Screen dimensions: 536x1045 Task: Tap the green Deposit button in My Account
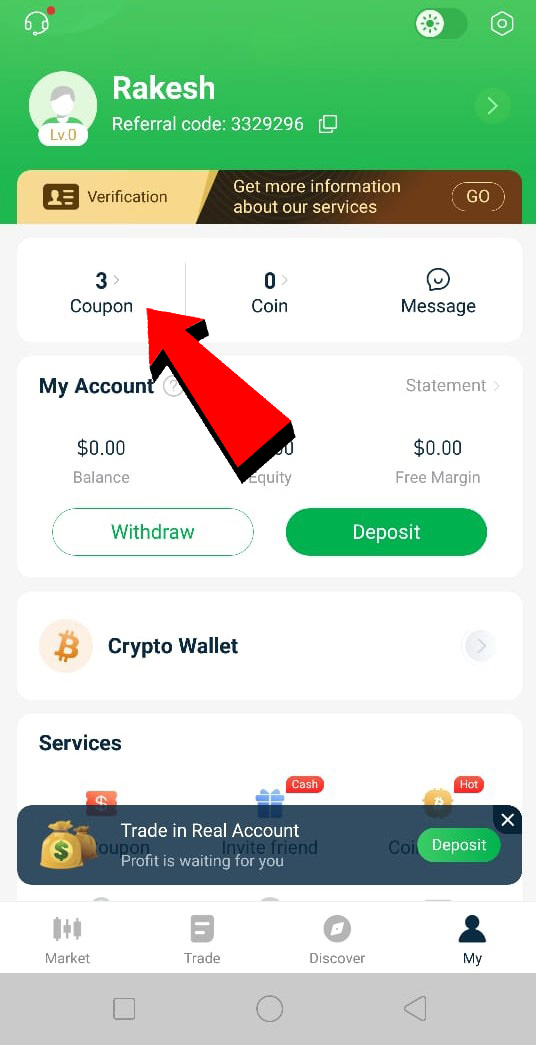point(387,532)
